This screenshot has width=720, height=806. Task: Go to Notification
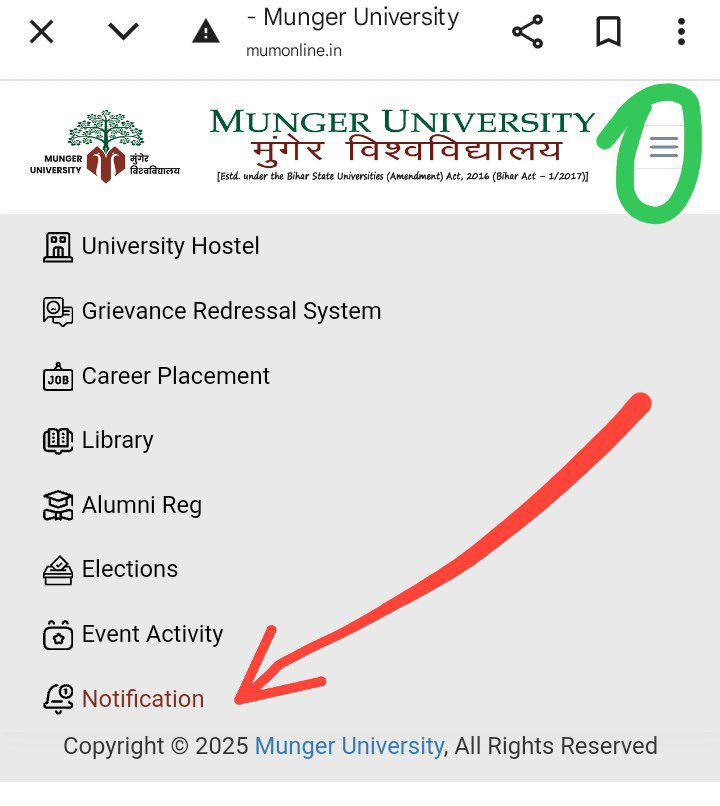click(142, 699)
